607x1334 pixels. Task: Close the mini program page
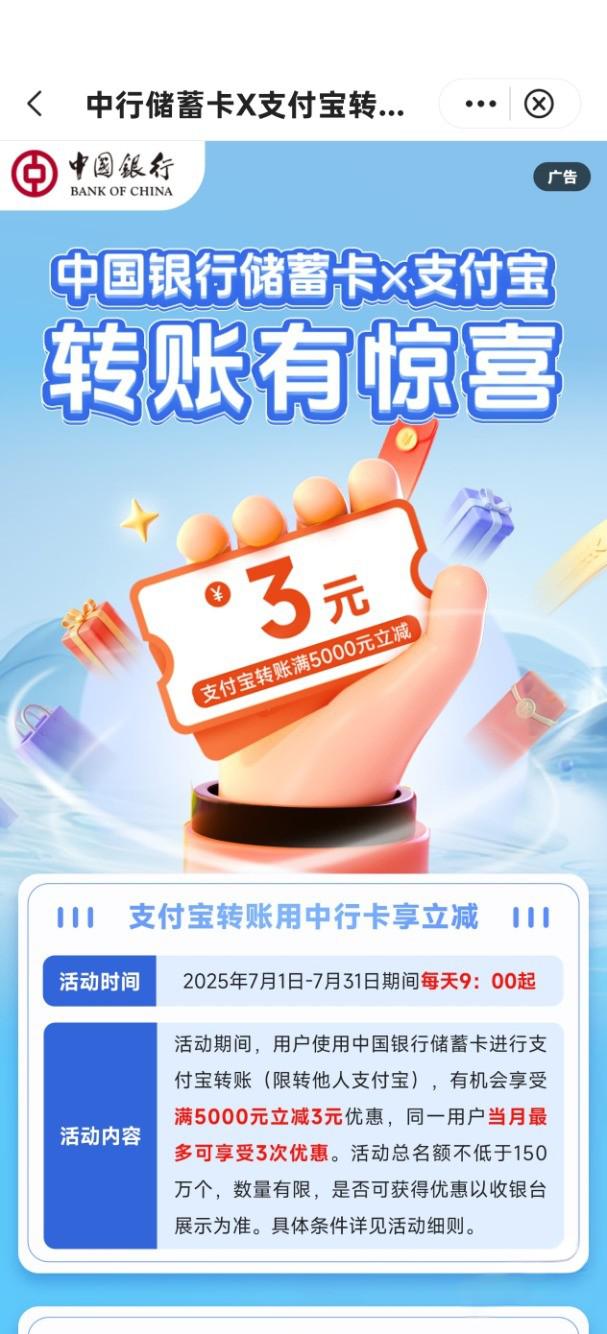tap(539, 104)
